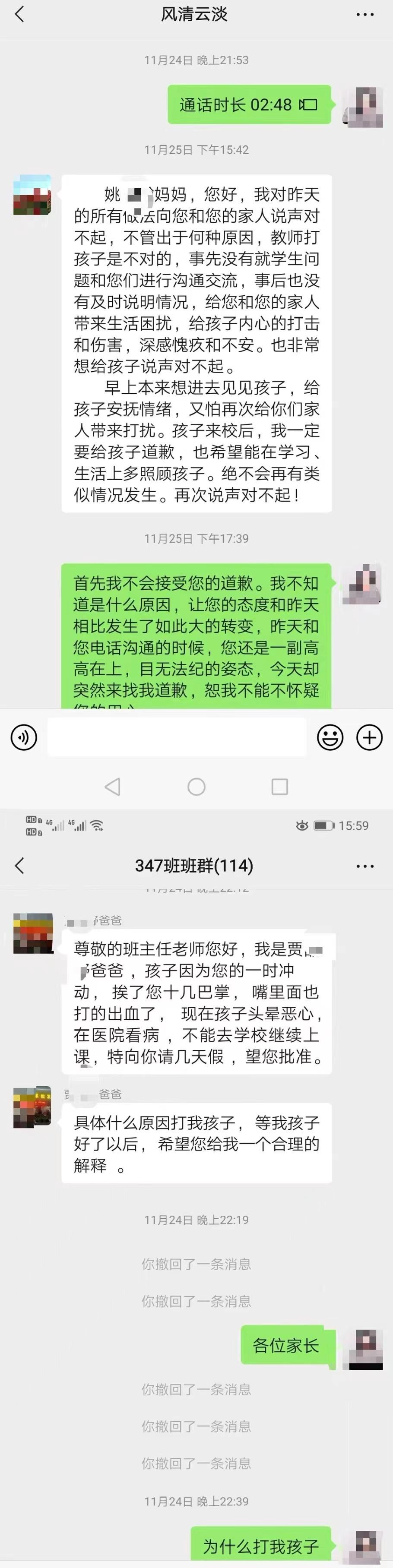Switch to voice message input

(x=24, y=737)
